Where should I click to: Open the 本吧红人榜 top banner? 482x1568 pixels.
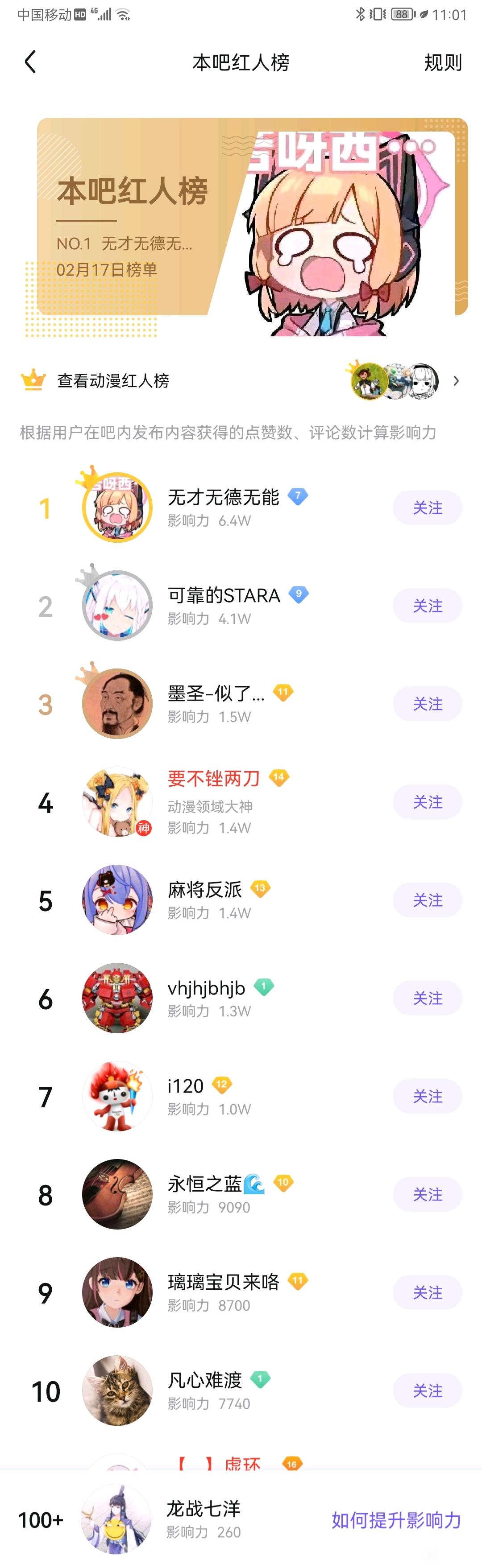pyautogui.click(x=252, y=225)
